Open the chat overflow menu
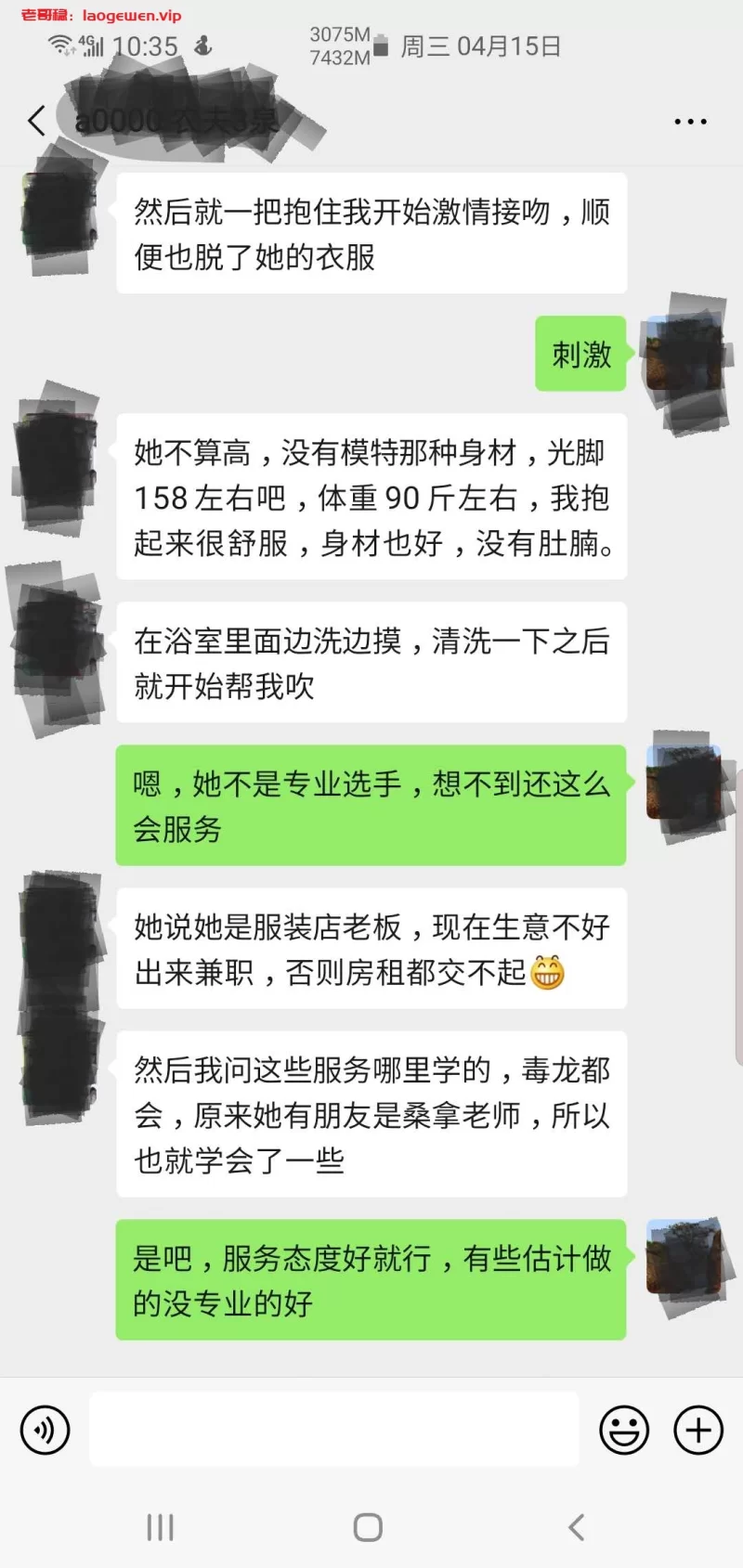The width and height of the screenshot is (743, 1568). click(x=690, y=122)
